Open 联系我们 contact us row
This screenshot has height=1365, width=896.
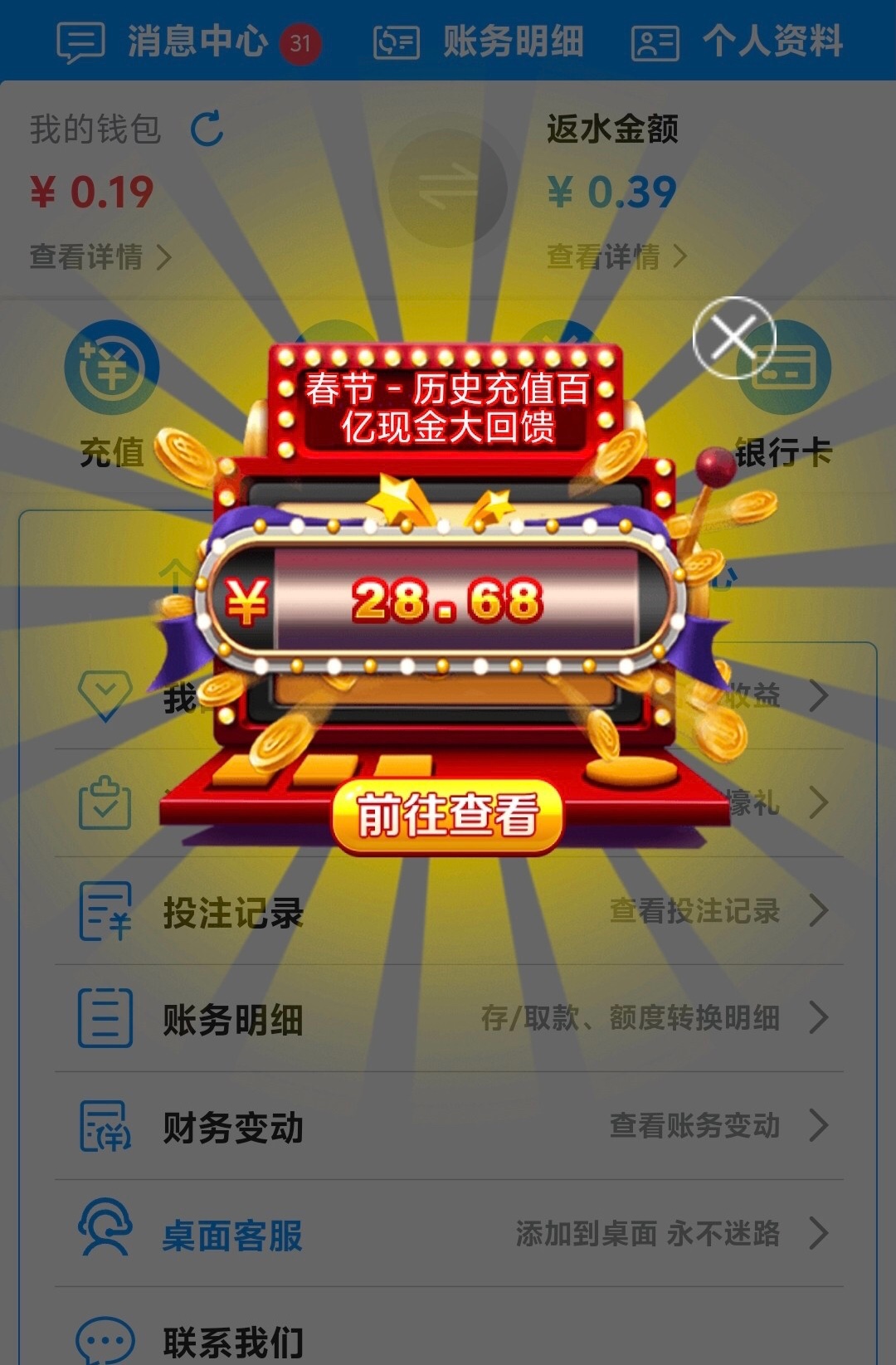[448, 1338]
